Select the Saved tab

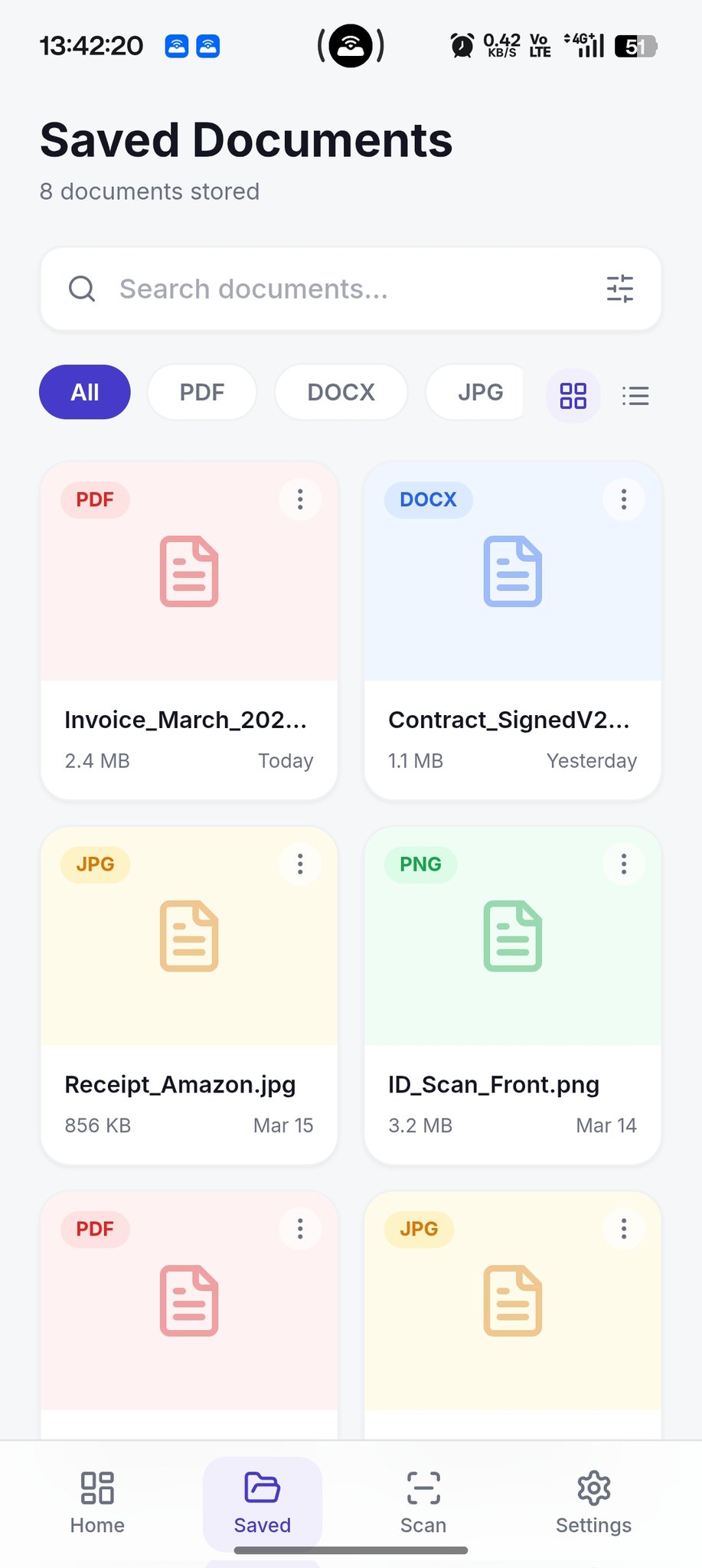point(263,1502)
